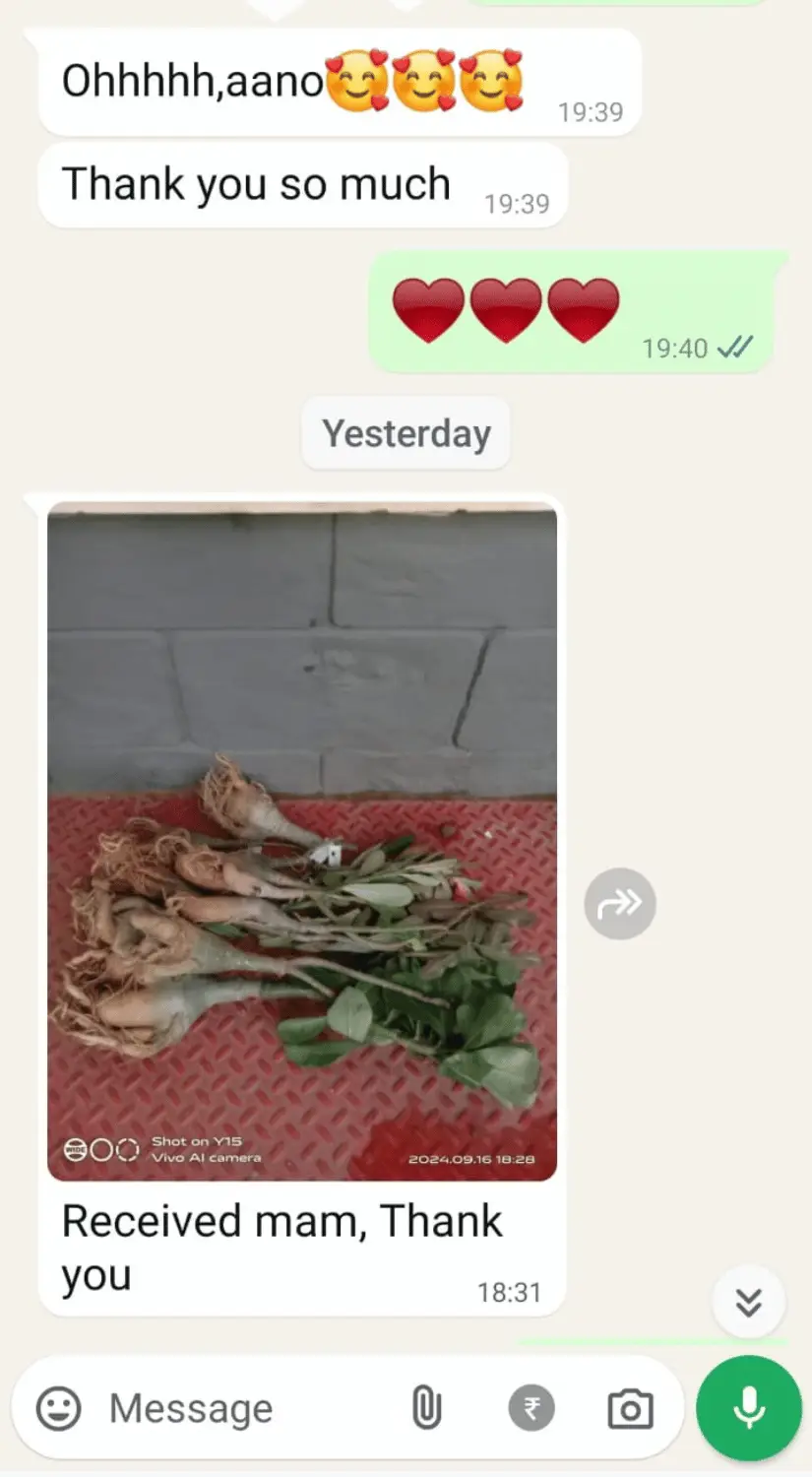Viewport: 812px width, 1477px height.
Task: Open the camera to take a photo
Action: tap(630, 1408)
